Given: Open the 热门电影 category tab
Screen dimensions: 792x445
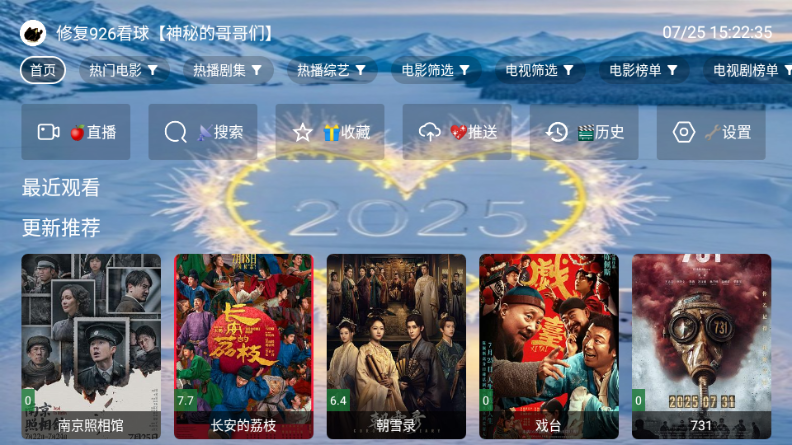Looking at the screenshot, I should [x=123, y=70].
